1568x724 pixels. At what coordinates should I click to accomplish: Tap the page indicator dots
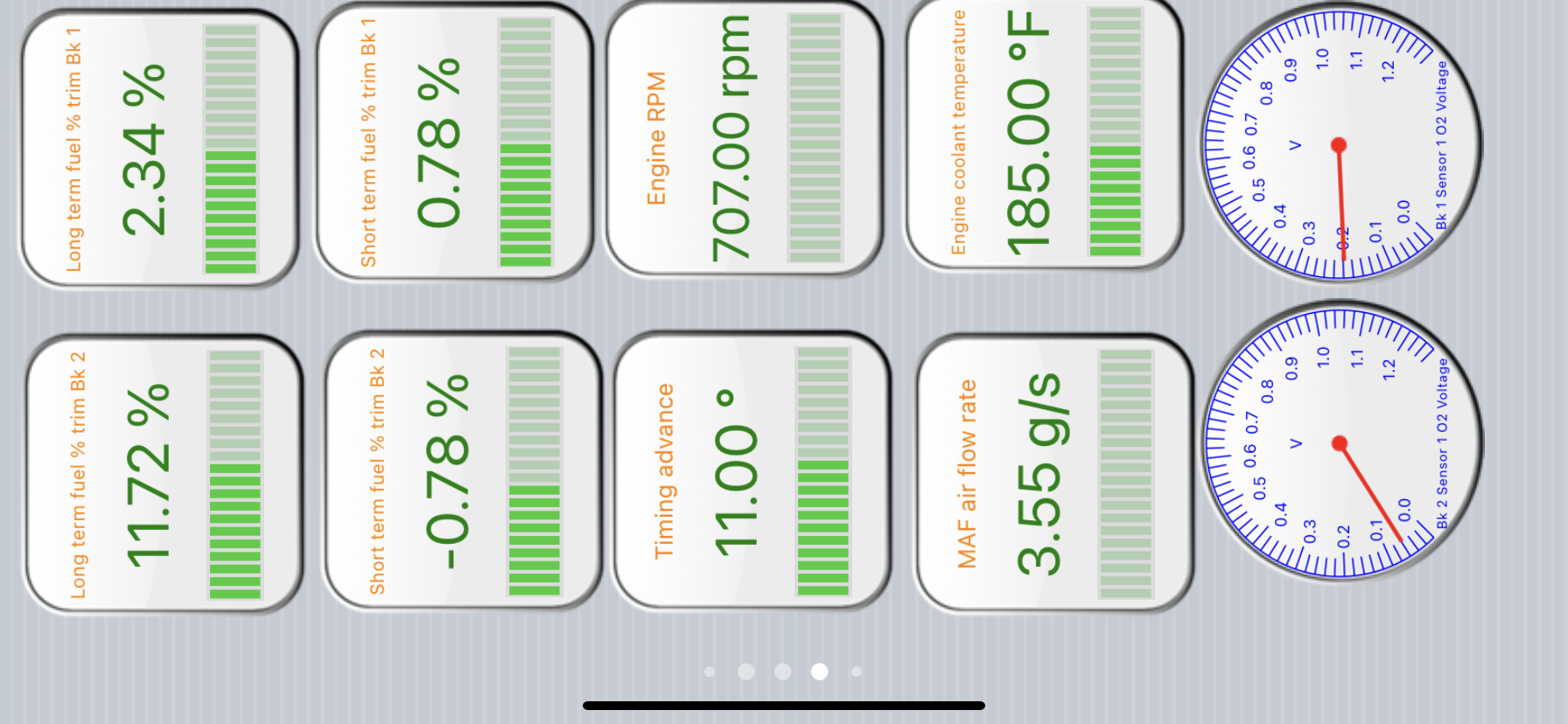(x=783, y=672)
